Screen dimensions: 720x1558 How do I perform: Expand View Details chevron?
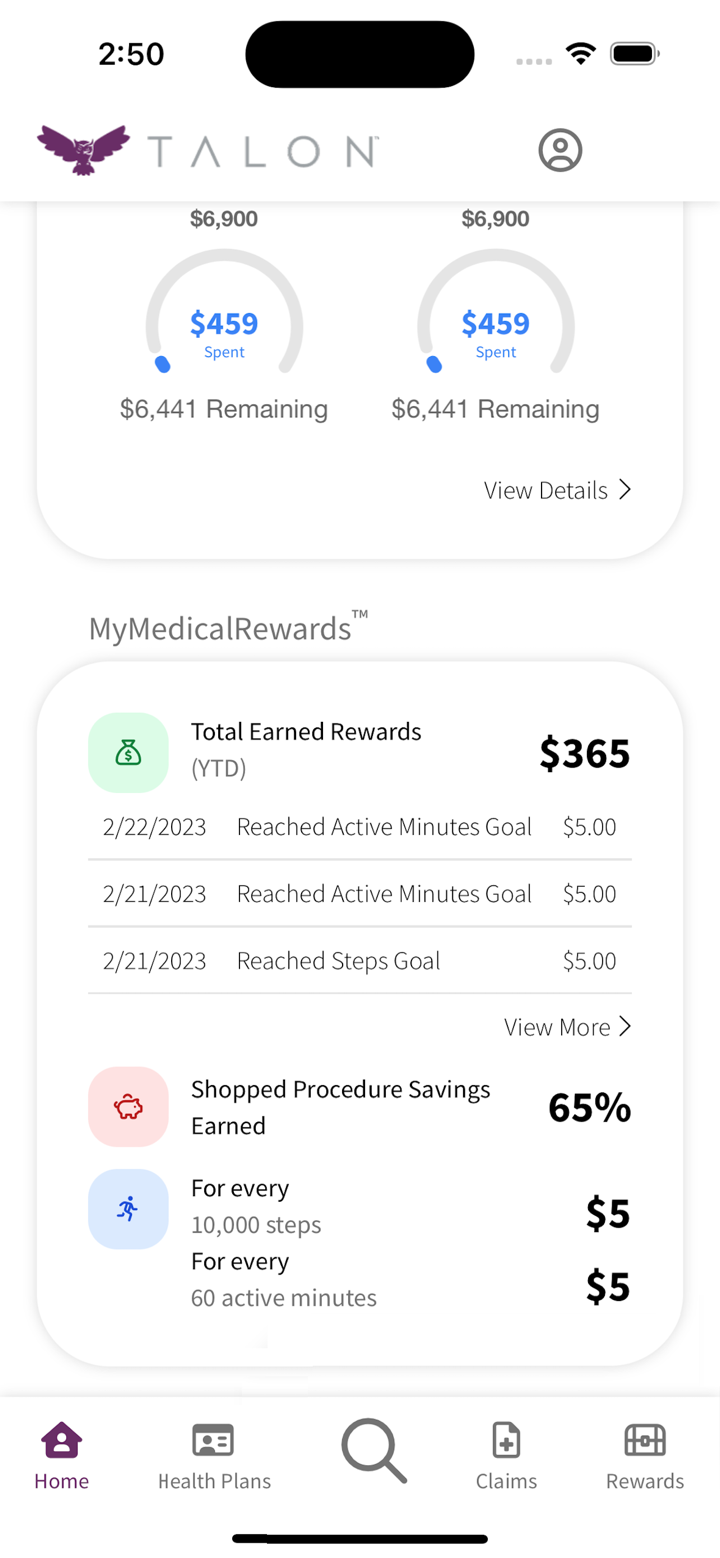point(625,489)
